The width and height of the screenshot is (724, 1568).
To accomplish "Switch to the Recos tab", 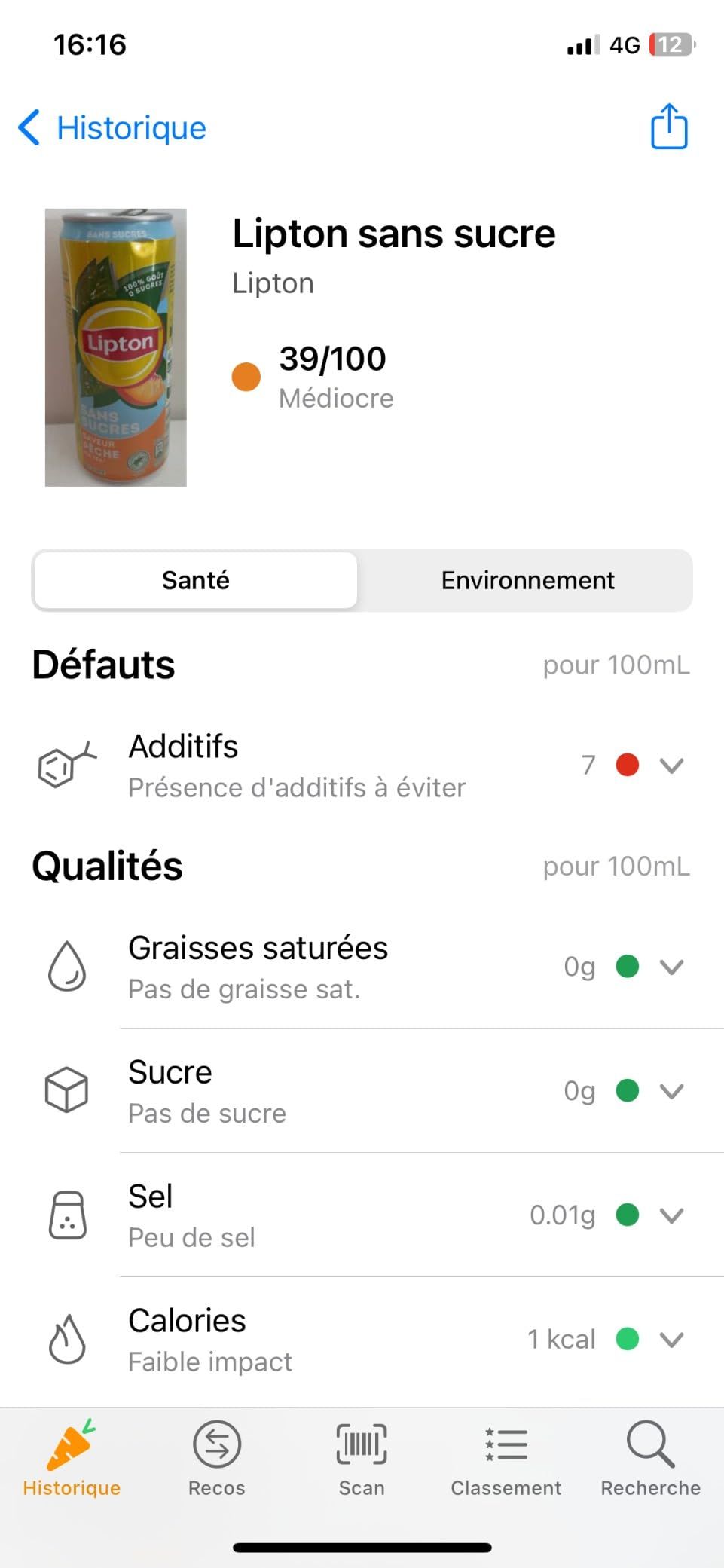I will [217, 1459].
